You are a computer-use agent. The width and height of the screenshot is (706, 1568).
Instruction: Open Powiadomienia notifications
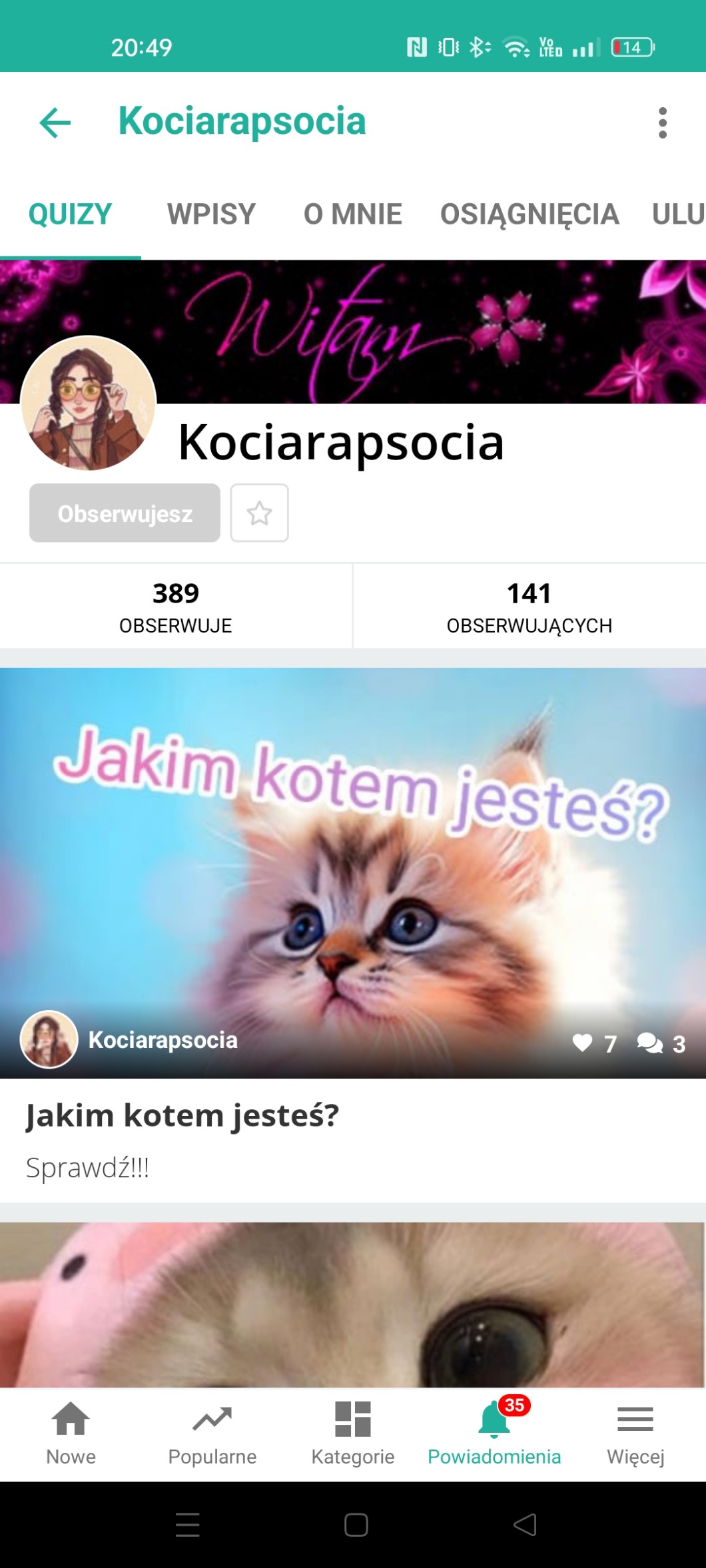[x=494, y=1434]
